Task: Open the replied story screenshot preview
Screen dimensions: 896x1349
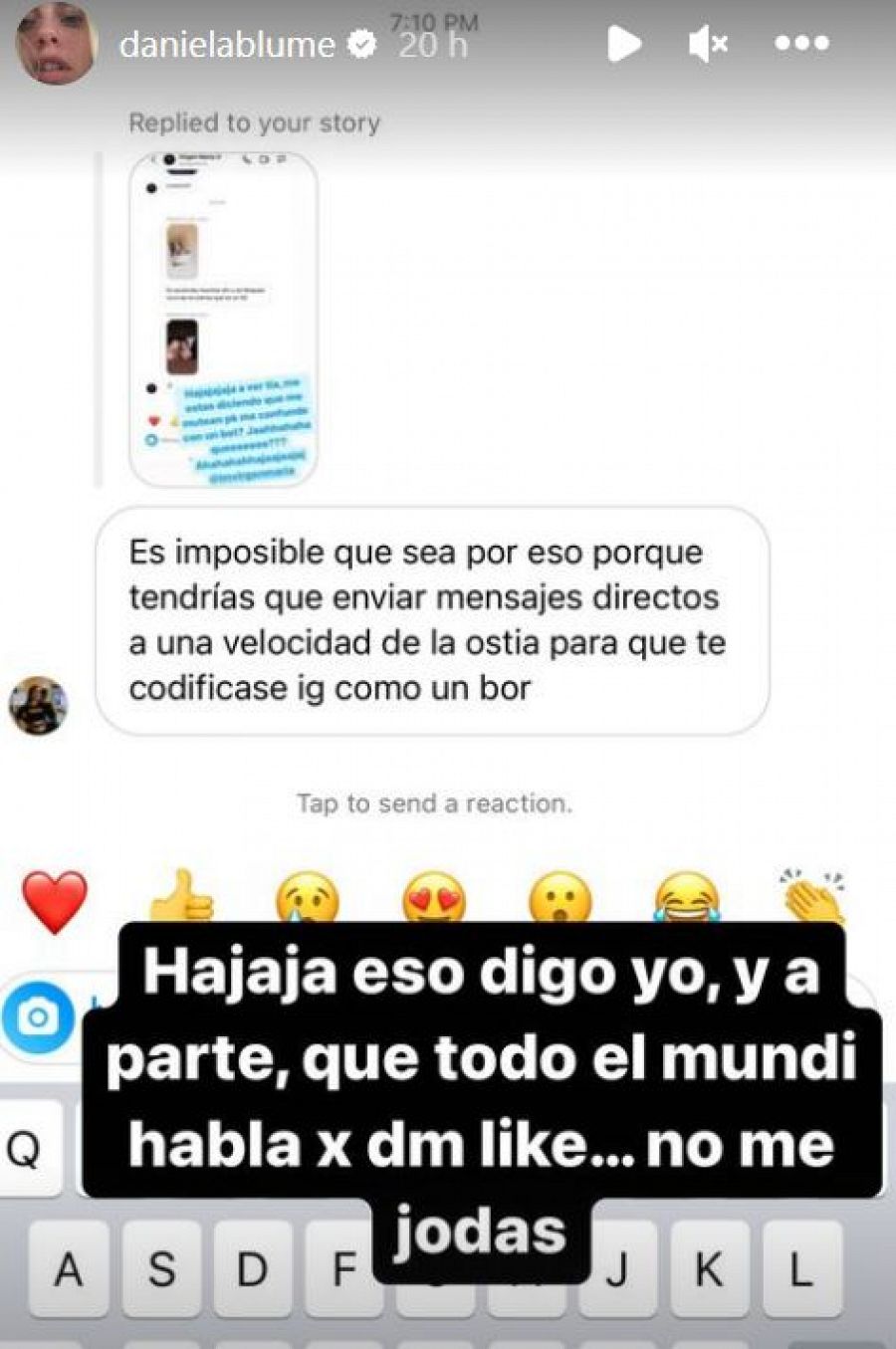Action: [x=223, y=319]
